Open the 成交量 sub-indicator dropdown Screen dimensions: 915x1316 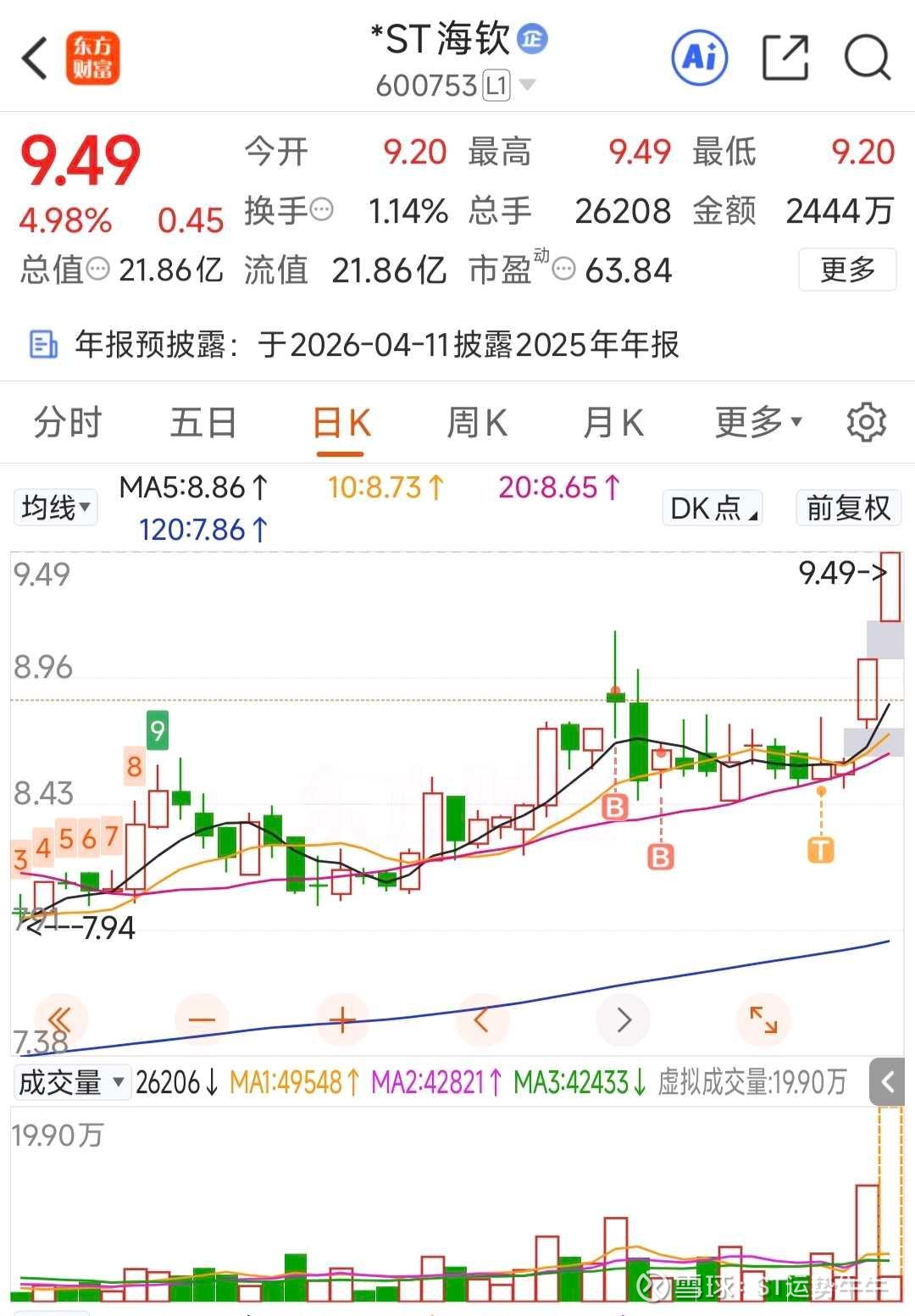pyautogui.click(x=72, y=1082)
